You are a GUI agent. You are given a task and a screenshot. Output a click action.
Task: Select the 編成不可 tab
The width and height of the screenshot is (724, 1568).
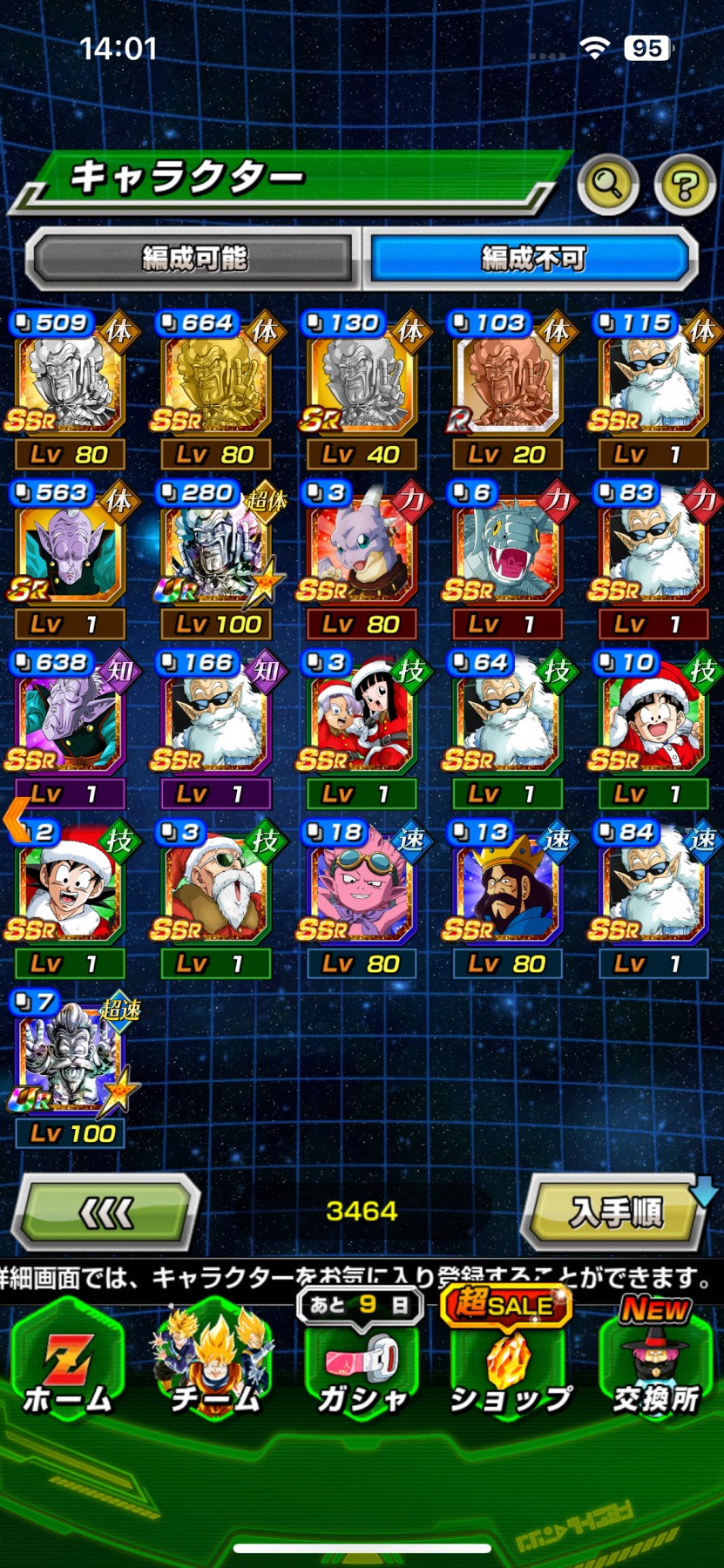point(532,259)
